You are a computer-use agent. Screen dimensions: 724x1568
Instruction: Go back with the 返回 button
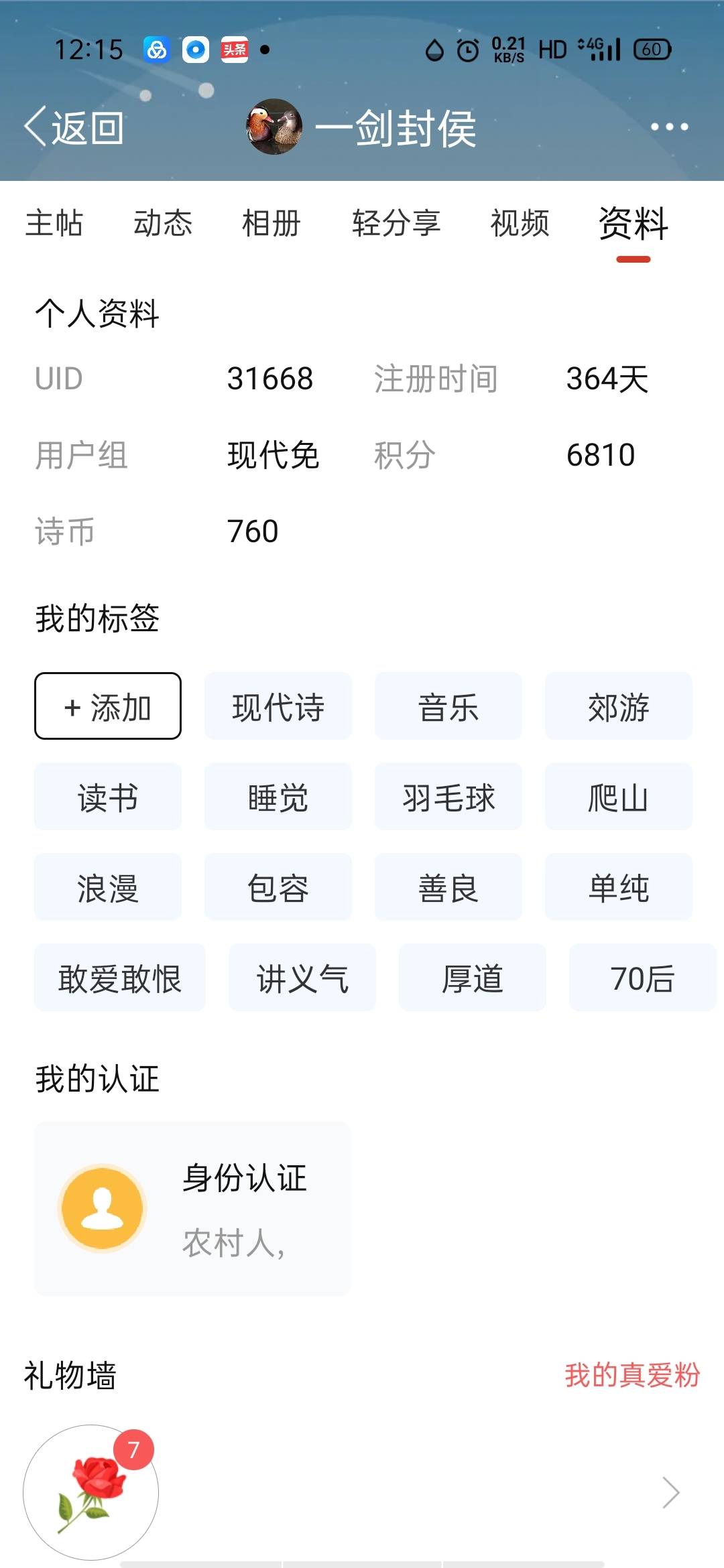pyautogui.click(x=74, y=127)
